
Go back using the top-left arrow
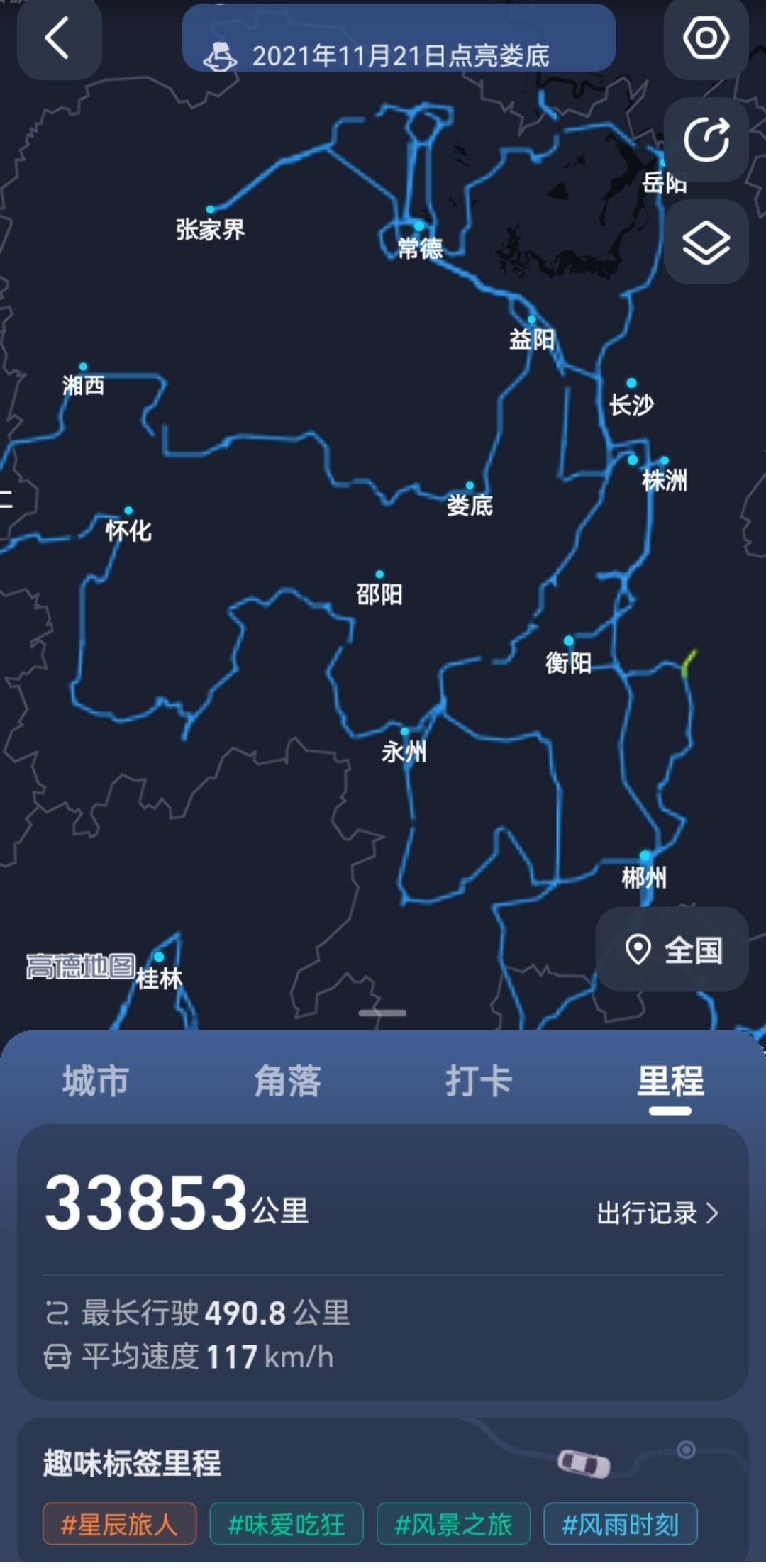[x=58, y=38]
